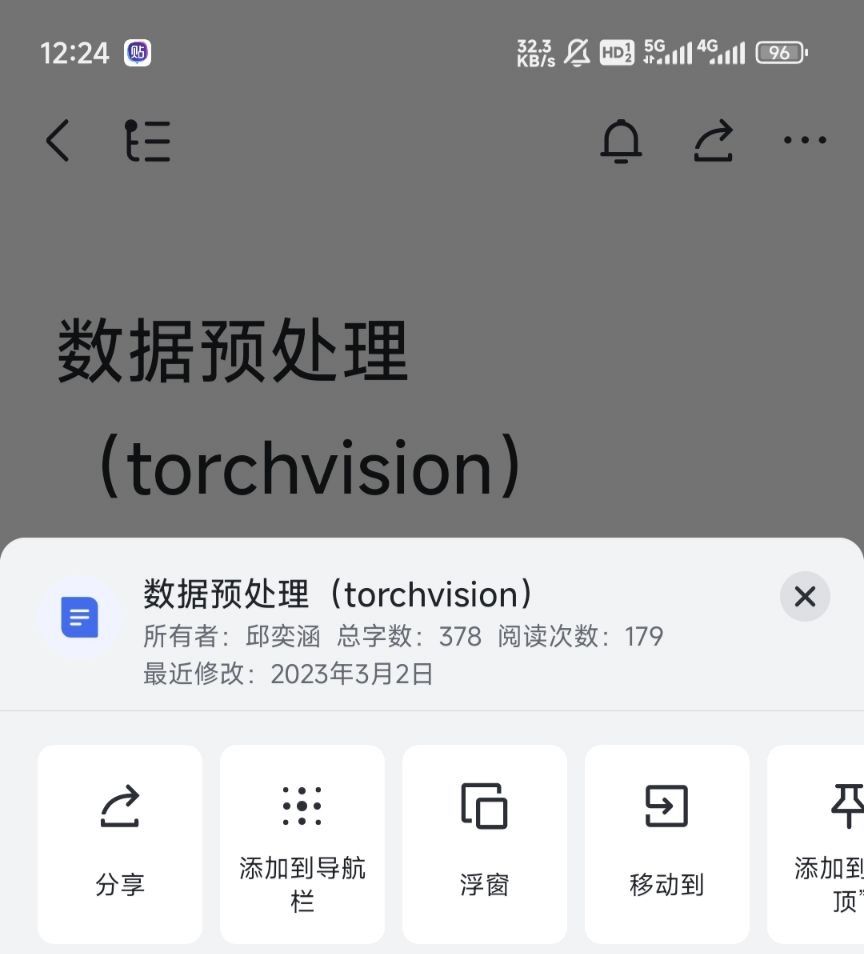This screenshot has height=954, width=864.
Task: Open the document outline icon
Action: tap(148, 141)
